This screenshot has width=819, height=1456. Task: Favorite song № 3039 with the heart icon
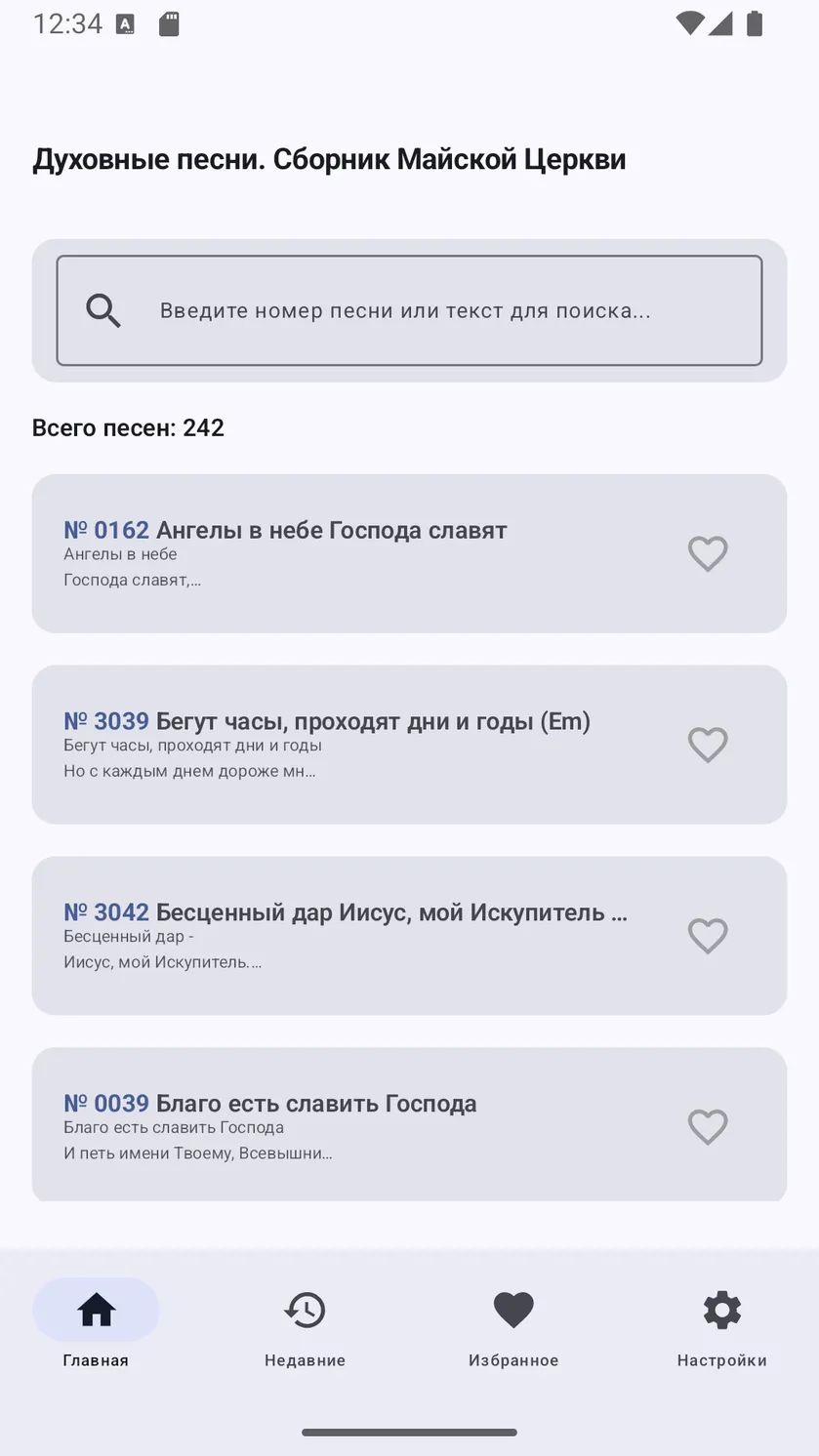coord(708,745)
